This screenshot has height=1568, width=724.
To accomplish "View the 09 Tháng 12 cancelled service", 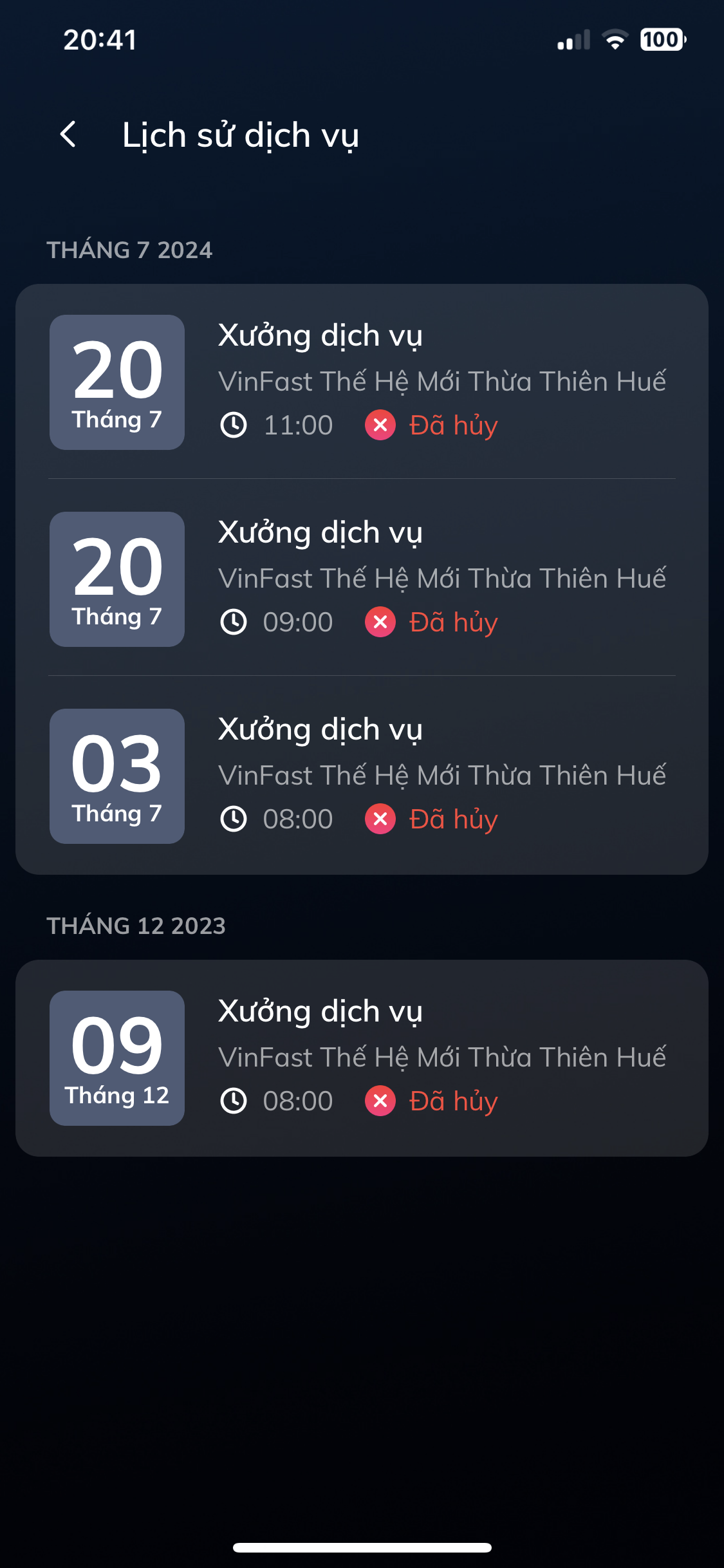I will 362,1058.
